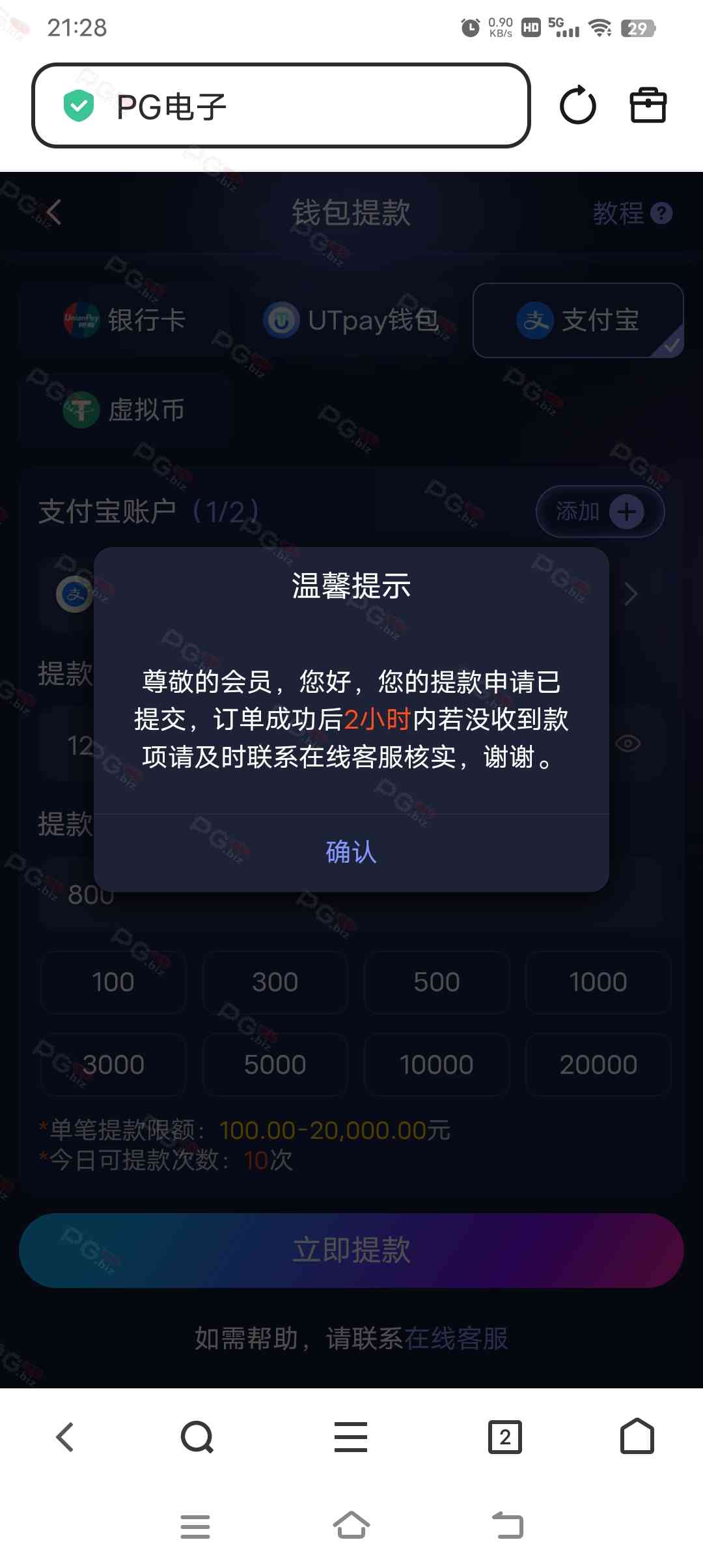Screen dimensions: 703x1568
Task: Open the browser toolbox icon
Action: click(648, 105)
